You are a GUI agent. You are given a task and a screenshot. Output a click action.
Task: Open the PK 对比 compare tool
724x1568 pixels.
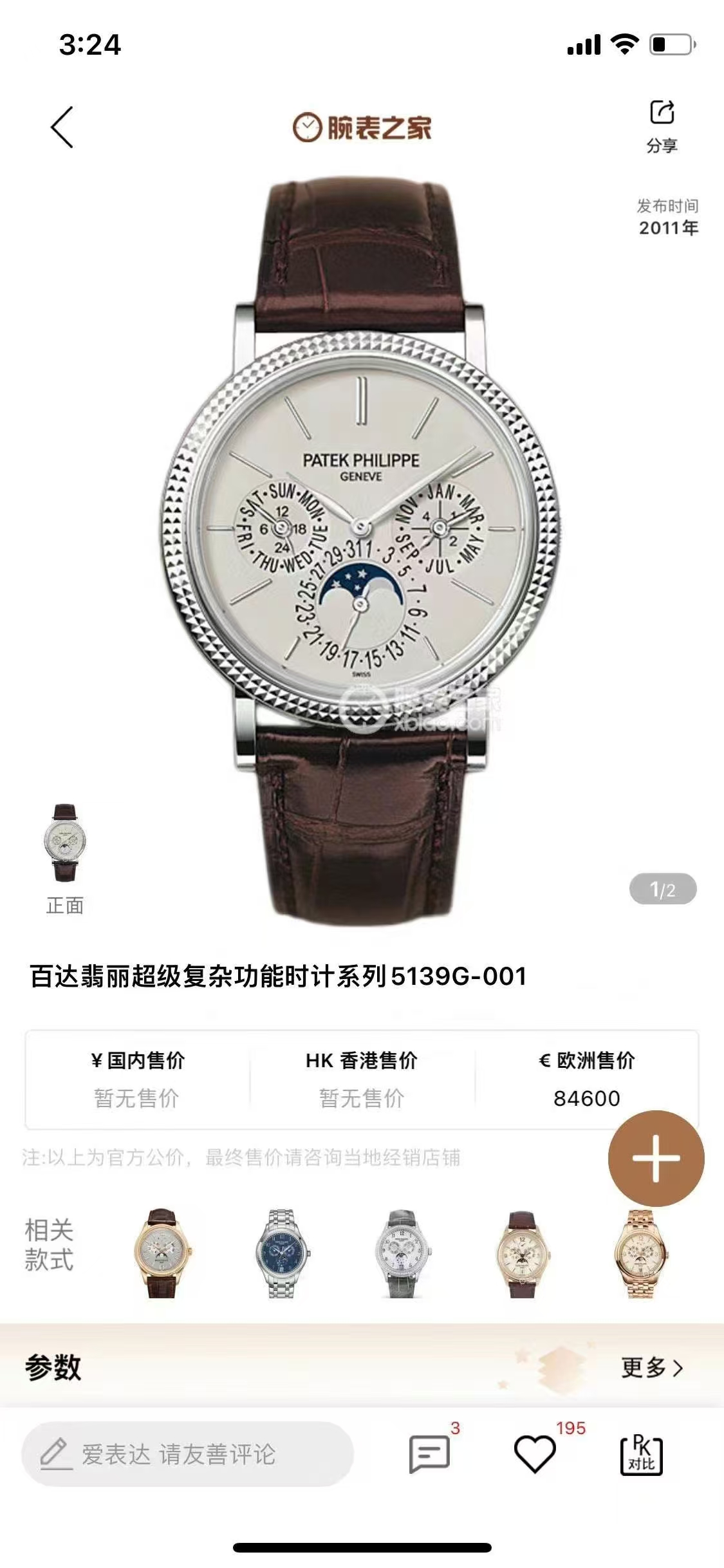point(641,1453)
